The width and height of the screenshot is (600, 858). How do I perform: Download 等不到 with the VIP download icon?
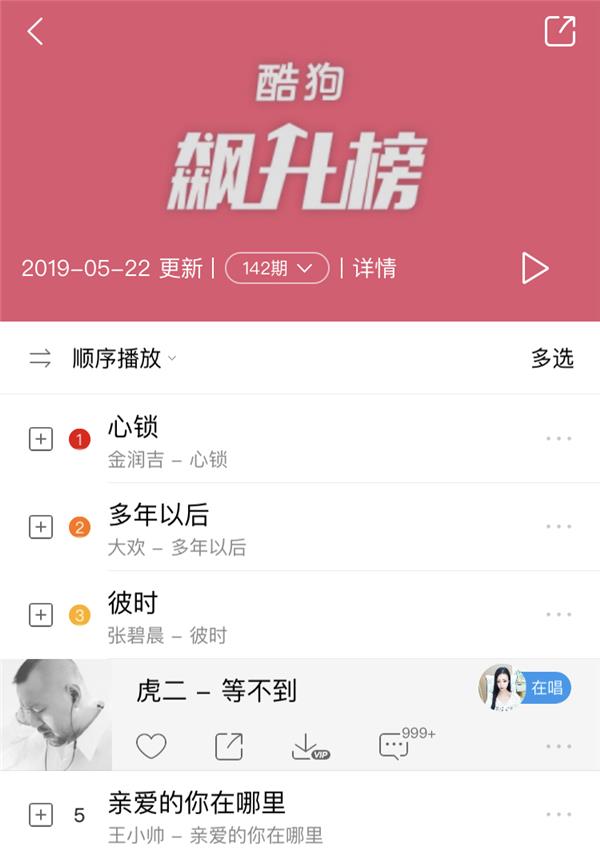308,747
